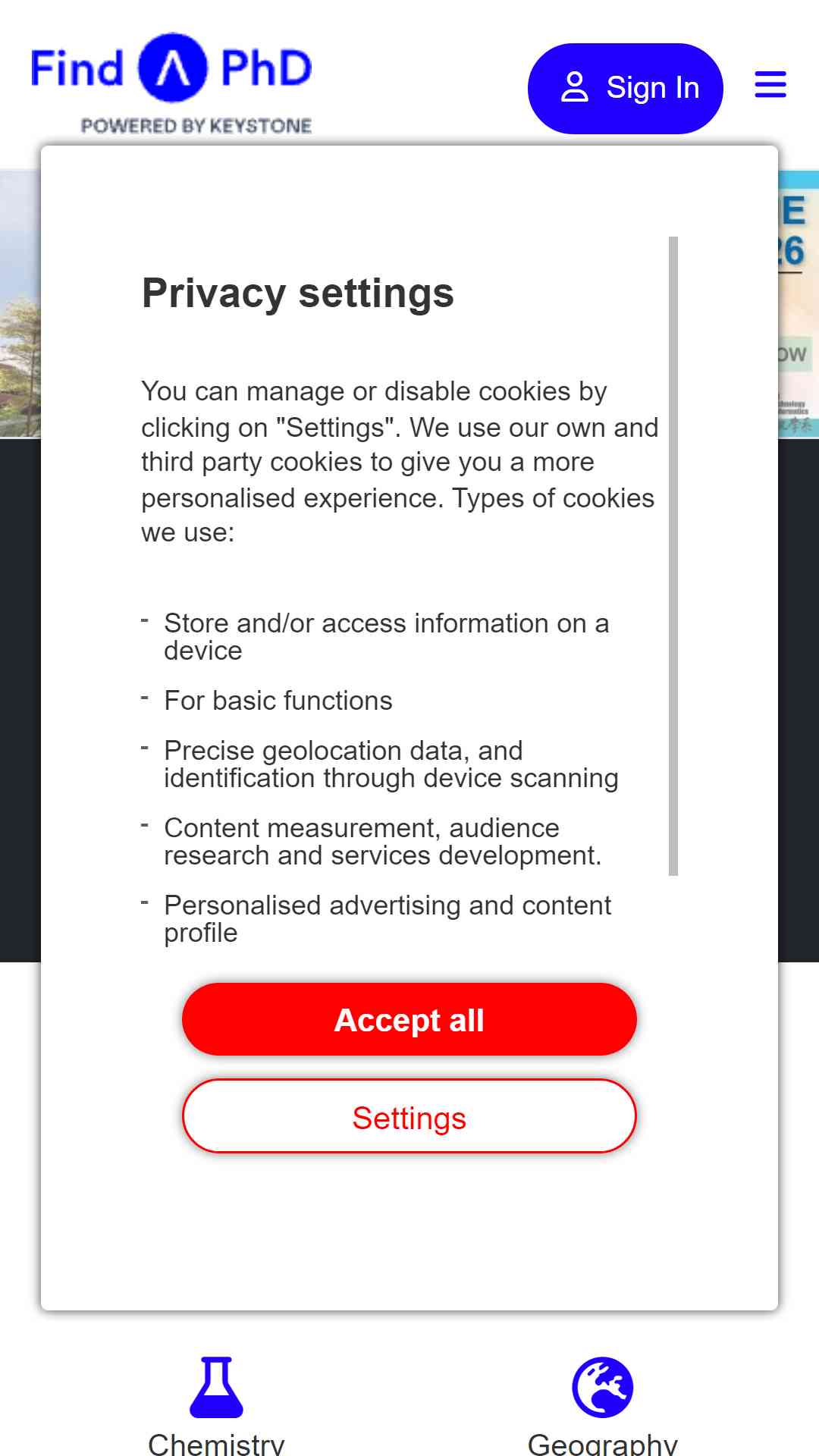Accept all cookies
This screenshot has height=1456, width=819.
click(x=409, y=1019)
